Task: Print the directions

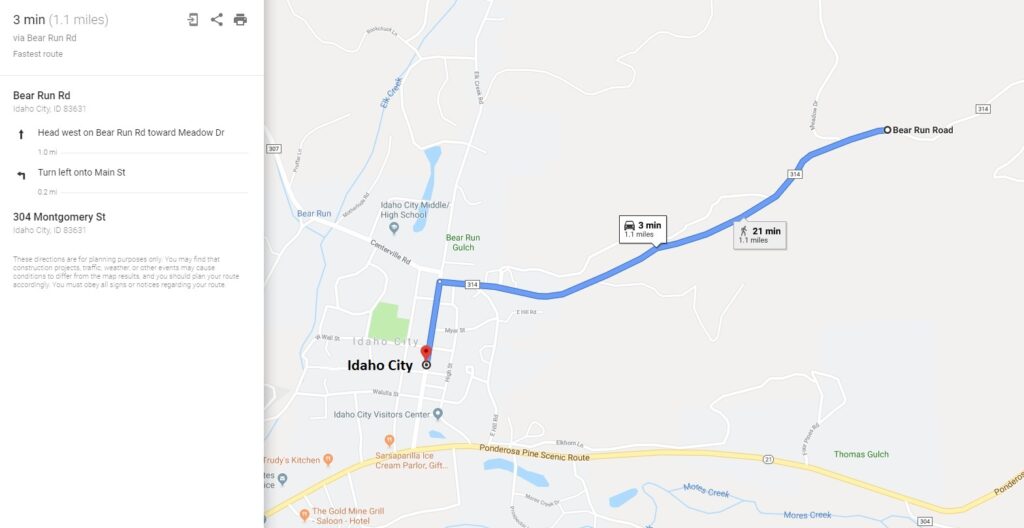Action: click(x=240, y=19)
